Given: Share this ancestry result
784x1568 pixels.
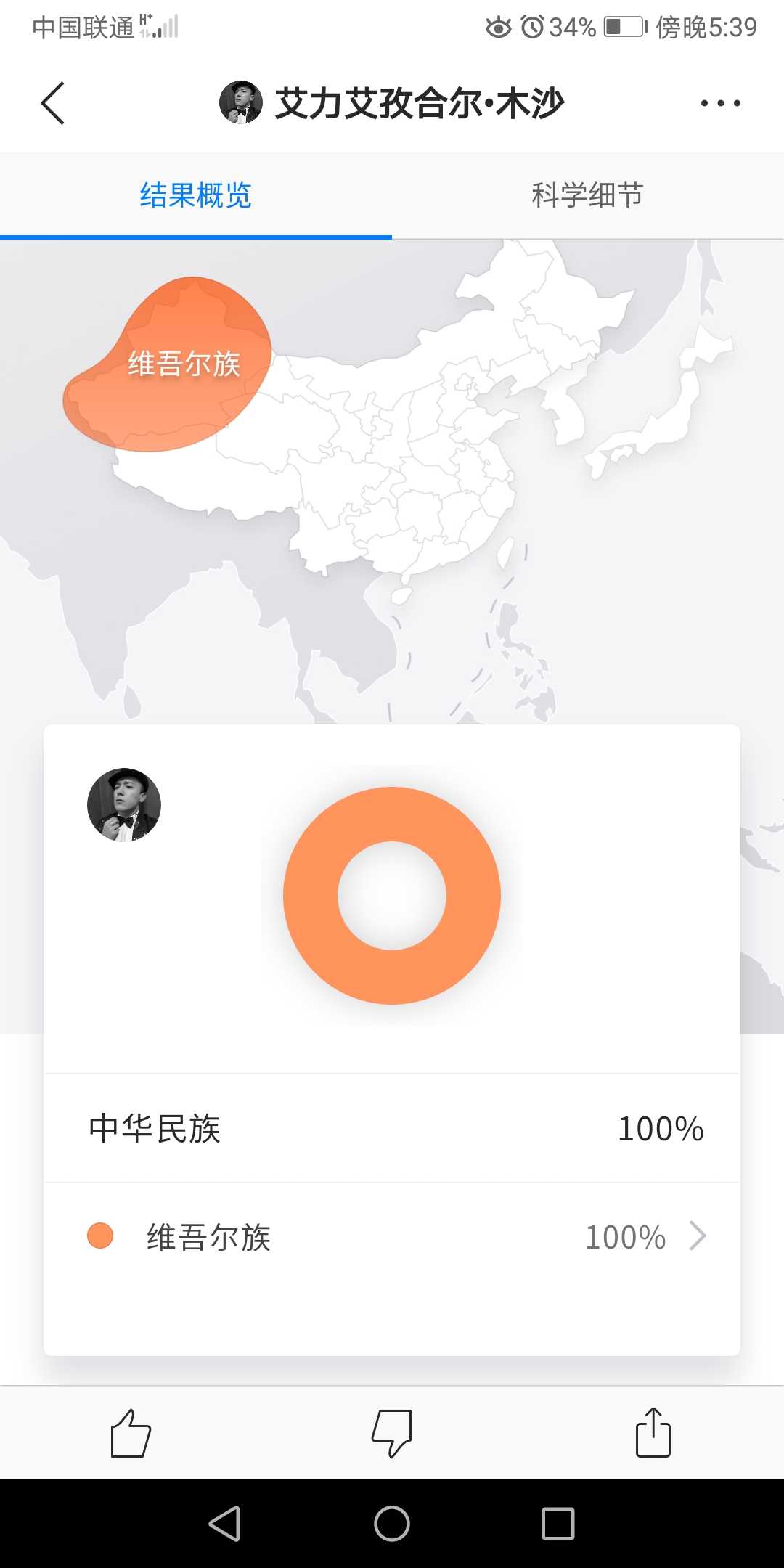Looking at the screenshot, I should coord(653,1433).
